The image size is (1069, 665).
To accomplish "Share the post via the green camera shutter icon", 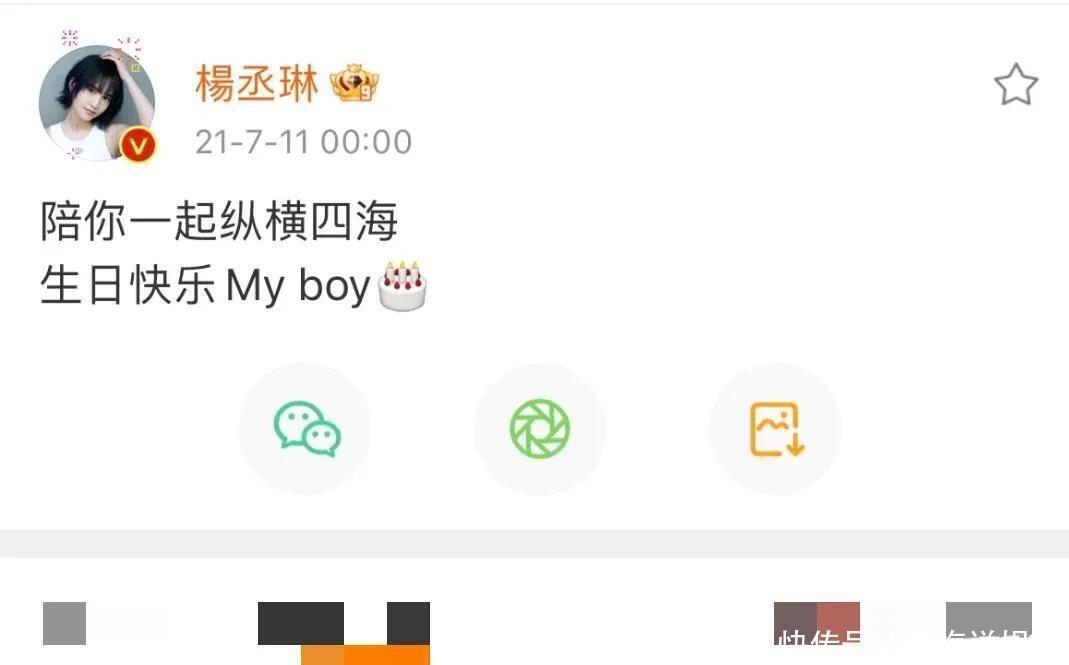I will (540, 429).
